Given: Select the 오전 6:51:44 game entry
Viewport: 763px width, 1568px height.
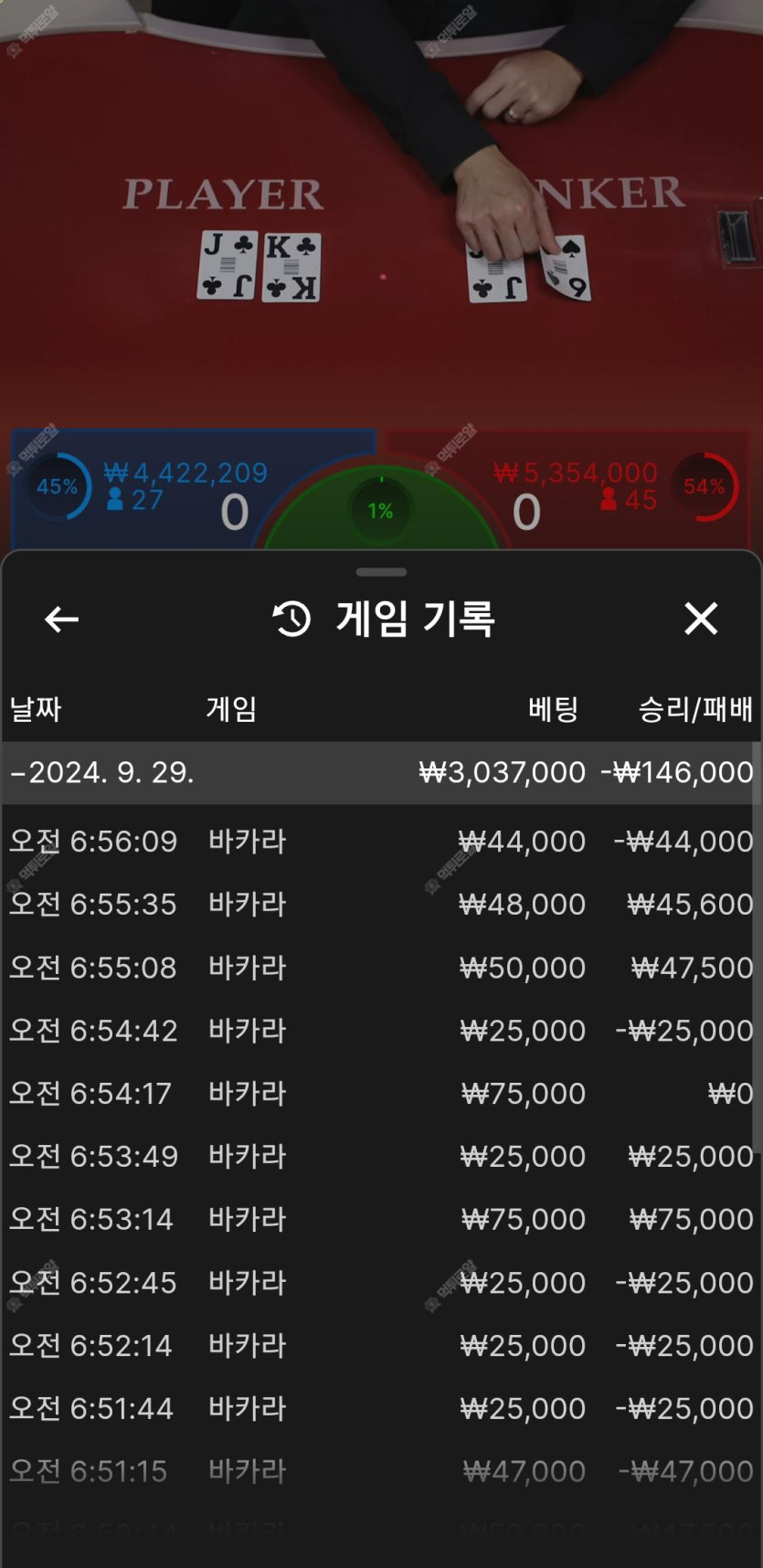Looking at the screenshot, I should tap(381, 1408).
